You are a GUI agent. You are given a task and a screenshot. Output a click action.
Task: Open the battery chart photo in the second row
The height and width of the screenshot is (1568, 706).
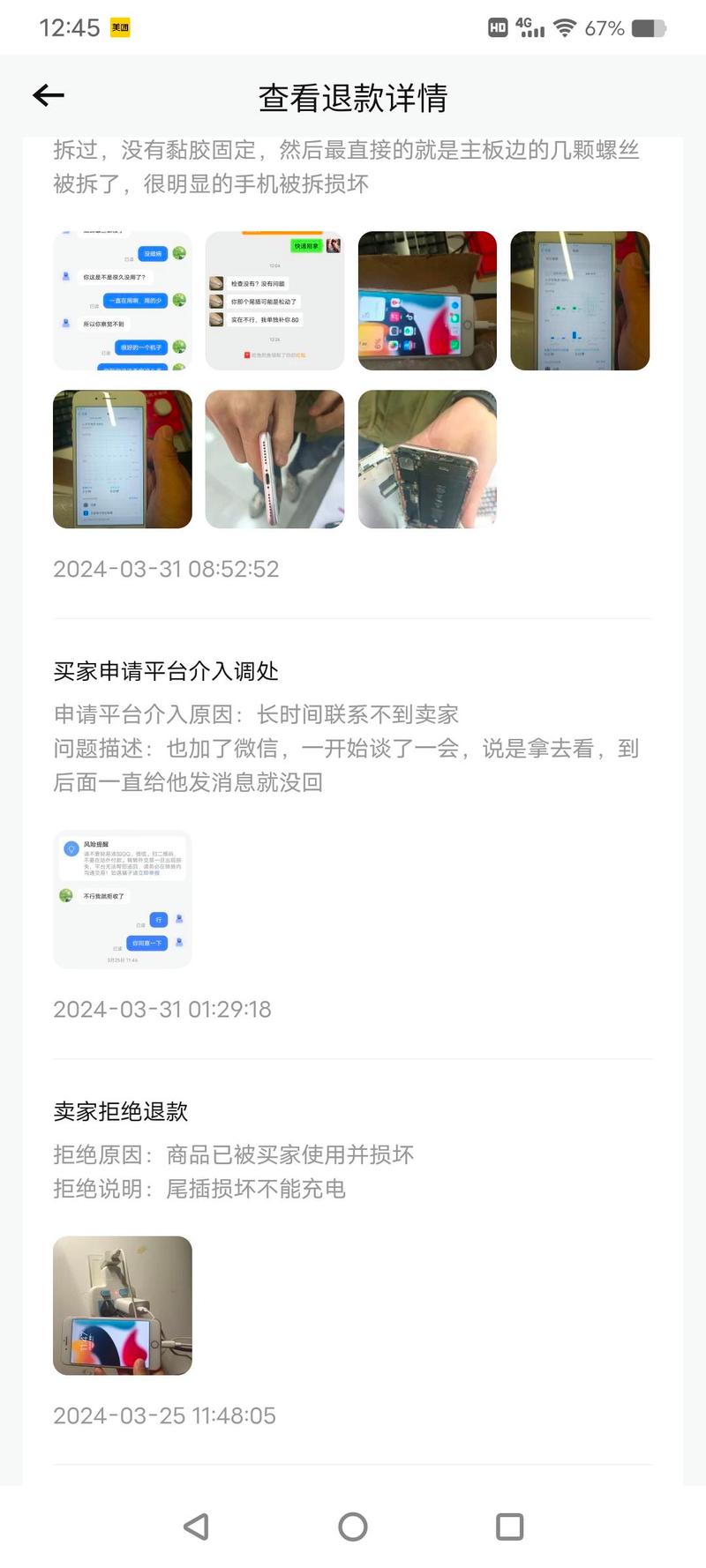[x=123, y=459]
